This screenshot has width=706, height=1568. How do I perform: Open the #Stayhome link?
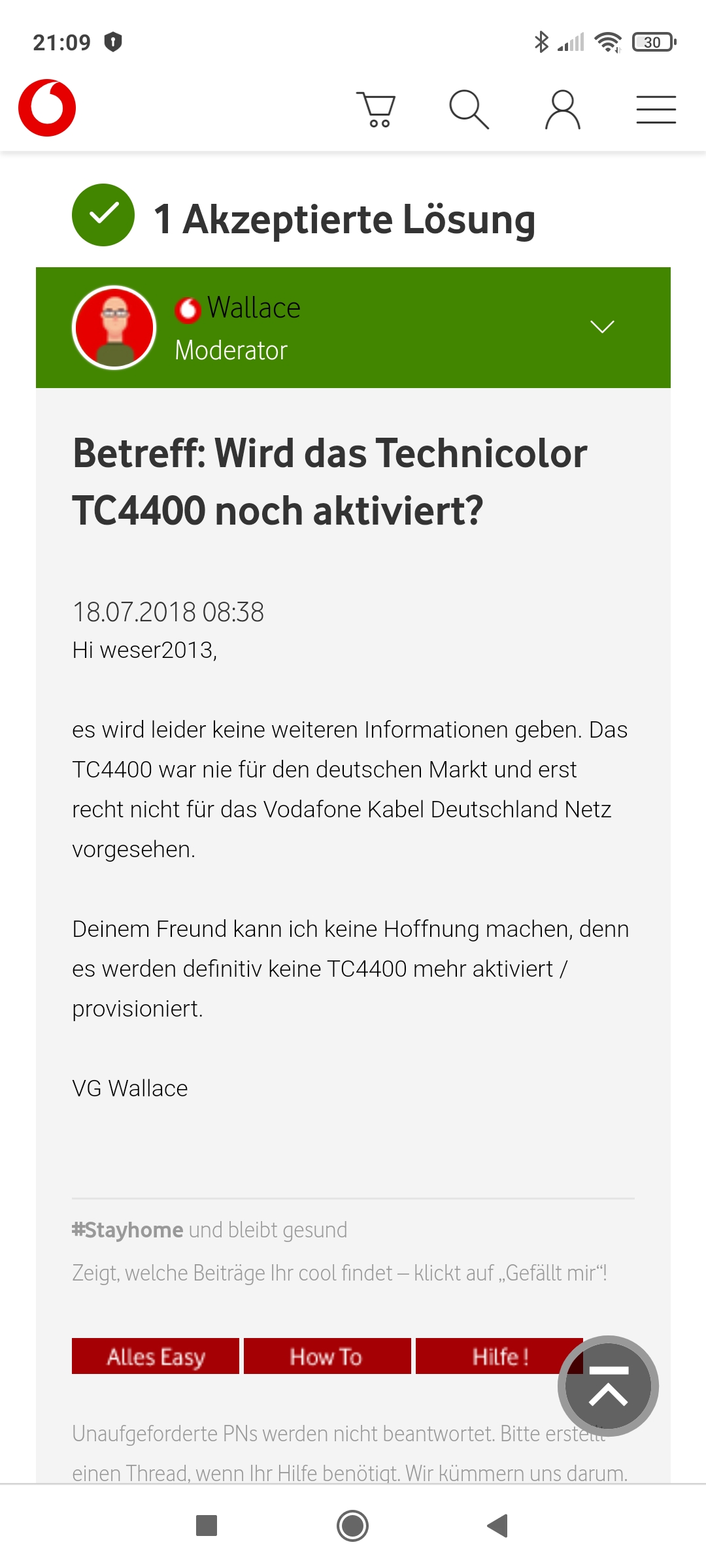128,1230
